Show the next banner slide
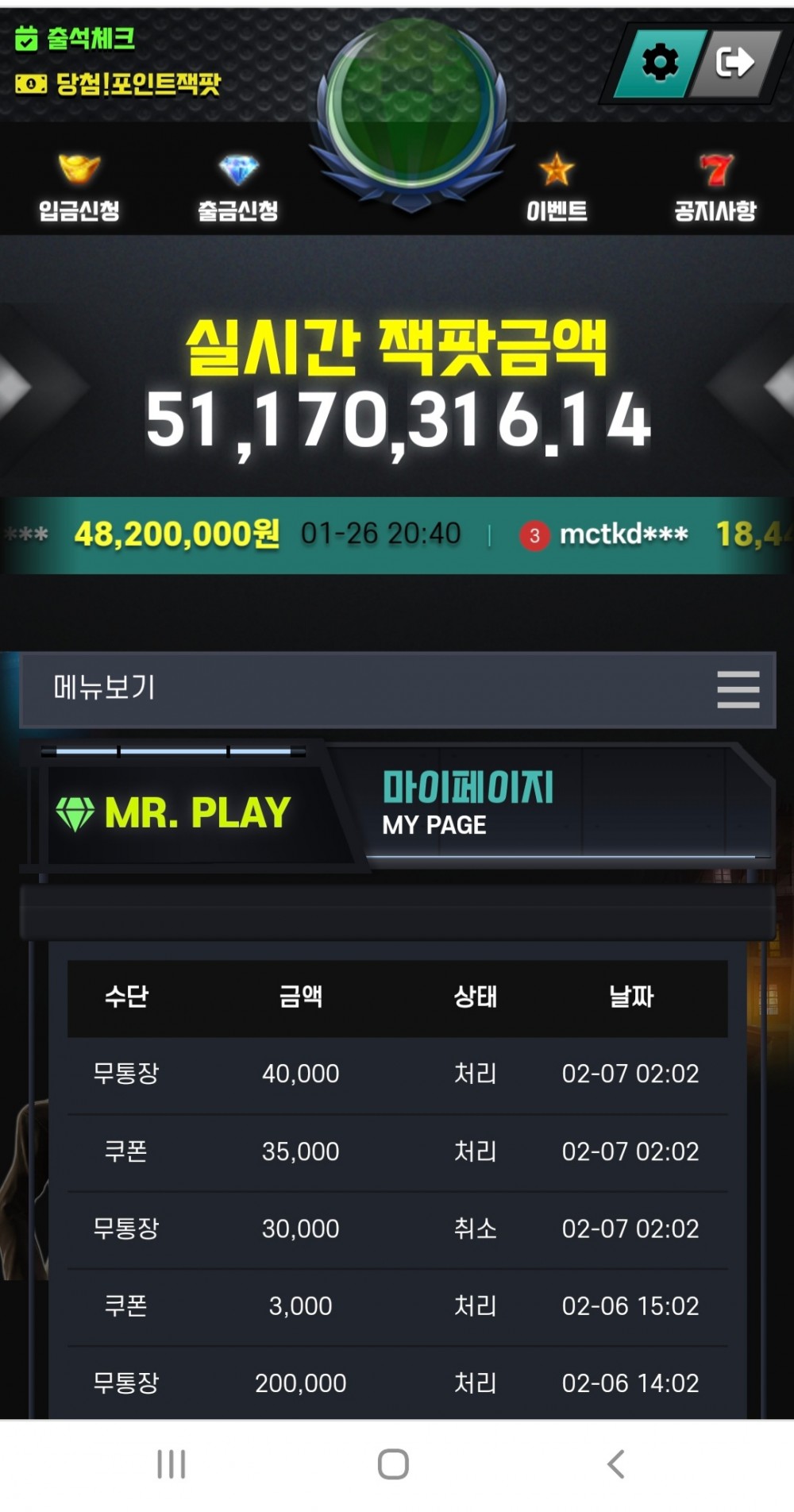The height and width of the screenshot is (1512, 794). click(x=777, y=388)
